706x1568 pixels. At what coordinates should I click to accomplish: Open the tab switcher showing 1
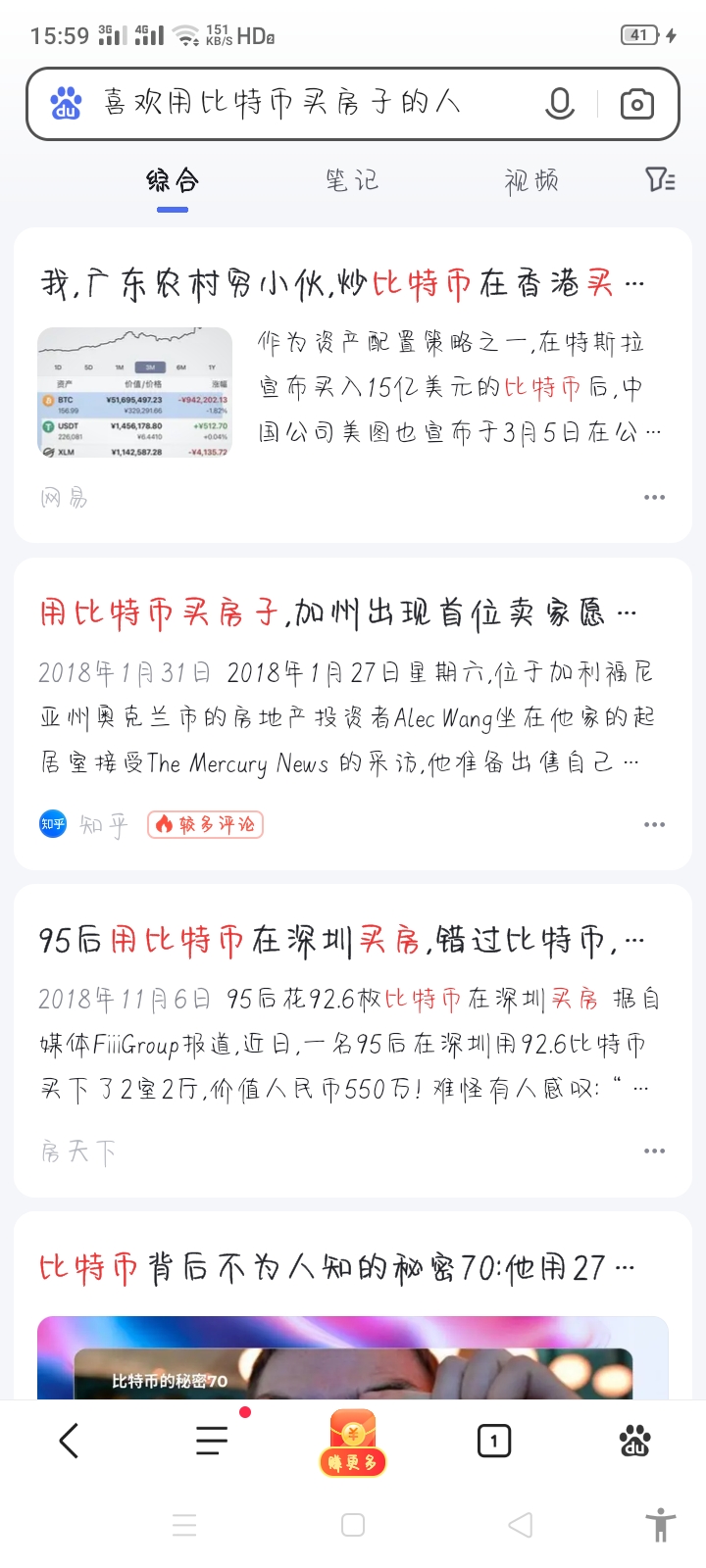[x=494, y=1441]
